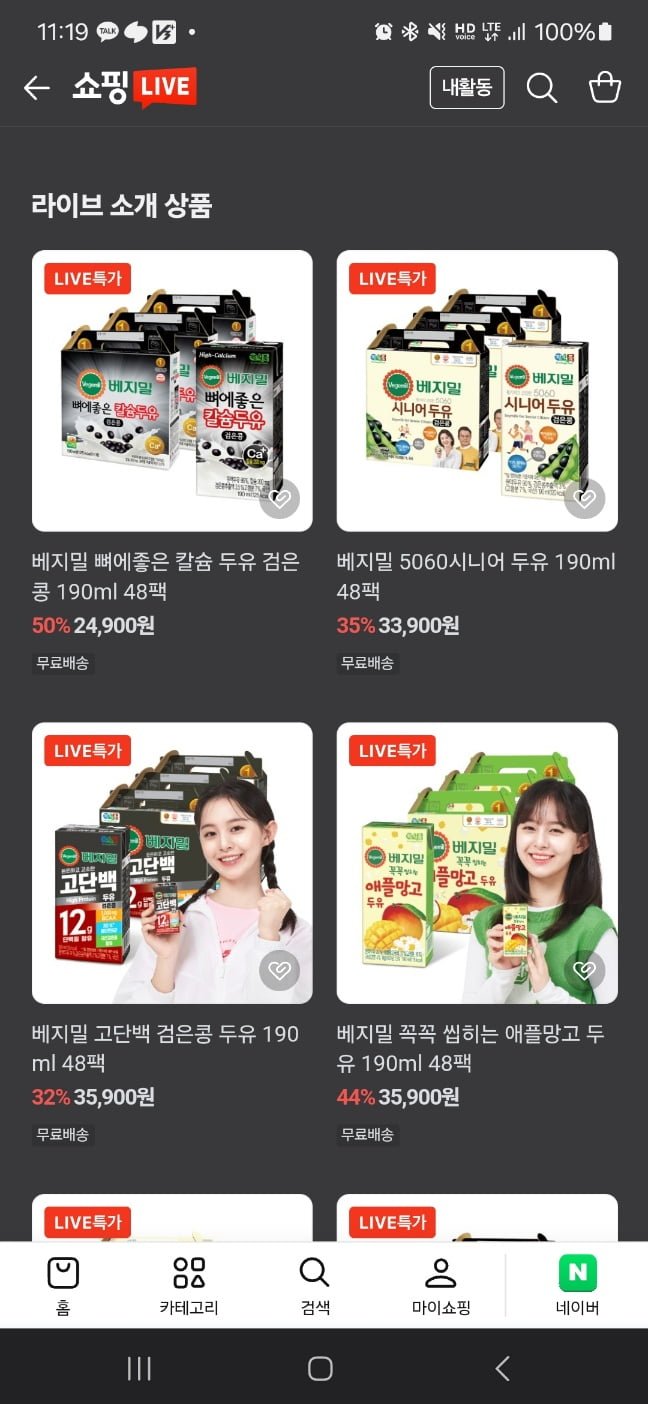Switch to the 검색 tab
648x1404 pixels.
tap(315, 1285)
